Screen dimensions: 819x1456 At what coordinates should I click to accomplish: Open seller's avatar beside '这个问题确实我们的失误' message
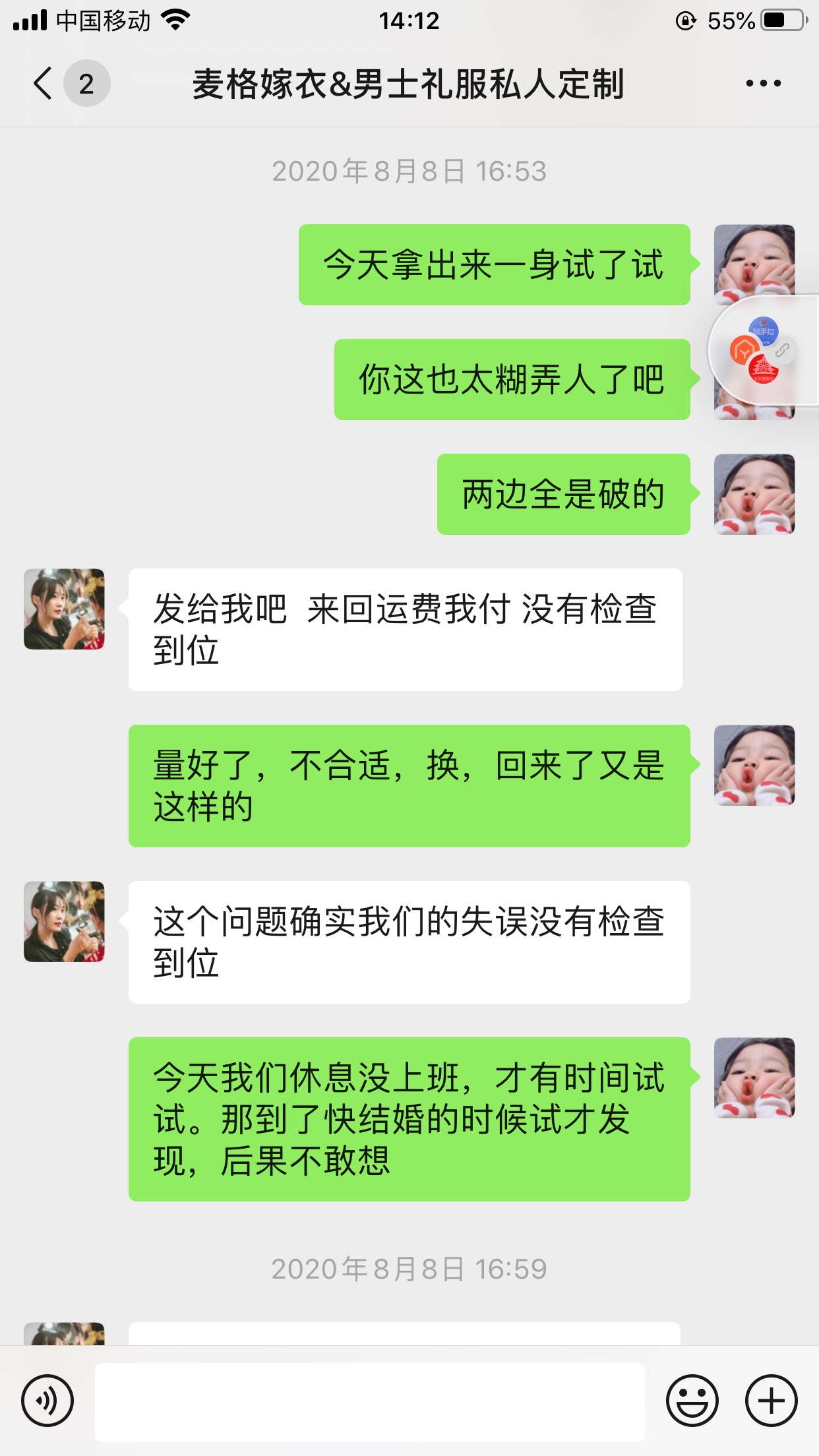64,921
